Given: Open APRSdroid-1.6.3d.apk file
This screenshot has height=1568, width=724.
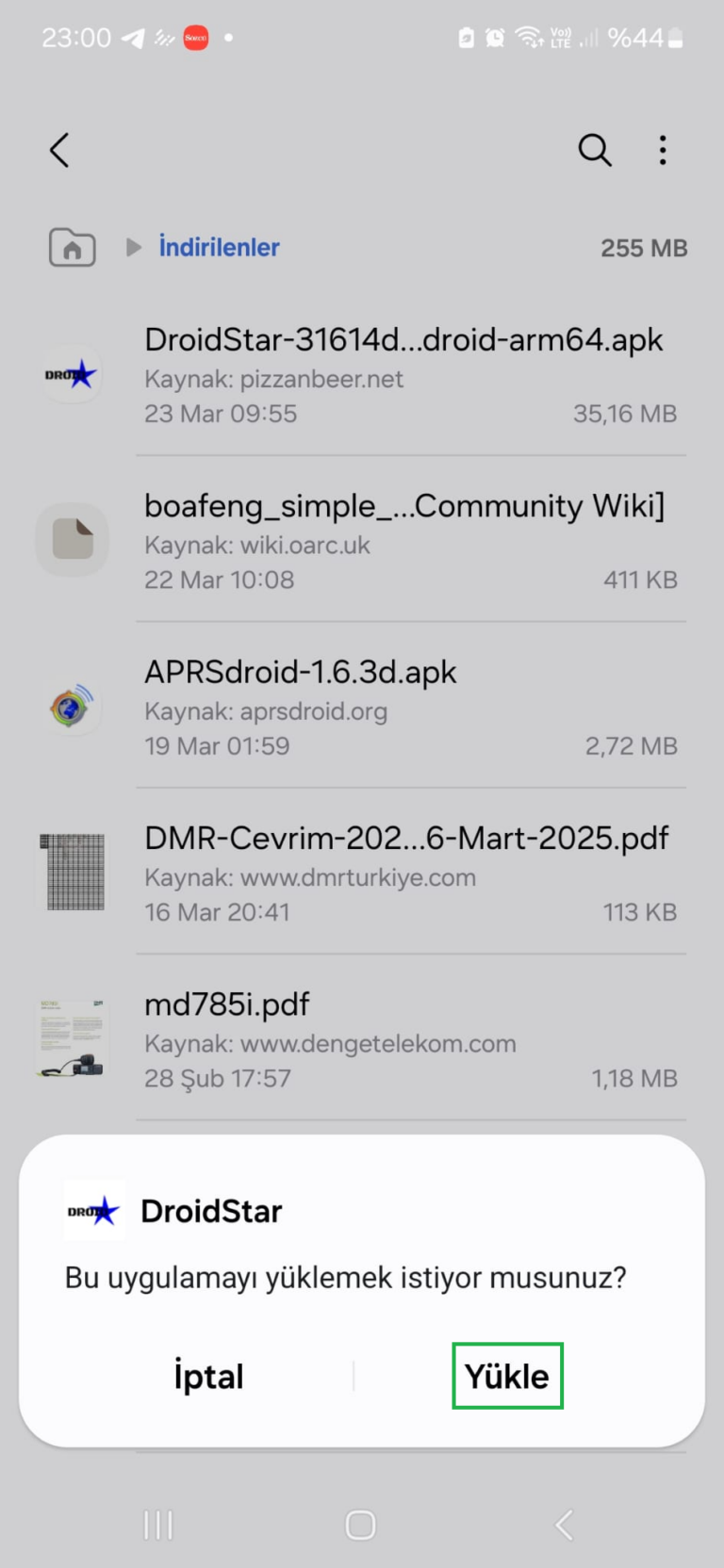Looking at the screenshot, I should [x=362, y=707].
